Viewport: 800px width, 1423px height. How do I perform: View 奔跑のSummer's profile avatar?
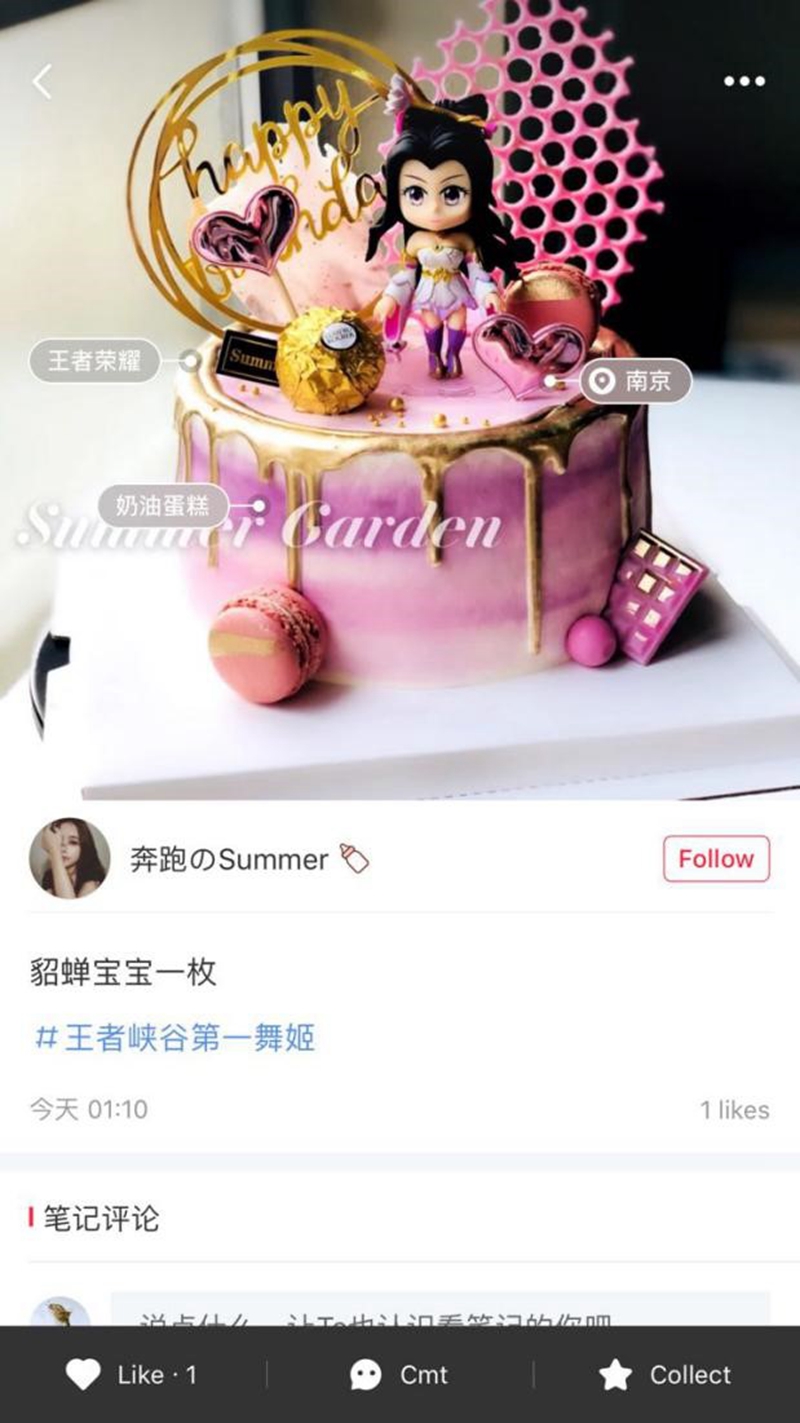70,858
